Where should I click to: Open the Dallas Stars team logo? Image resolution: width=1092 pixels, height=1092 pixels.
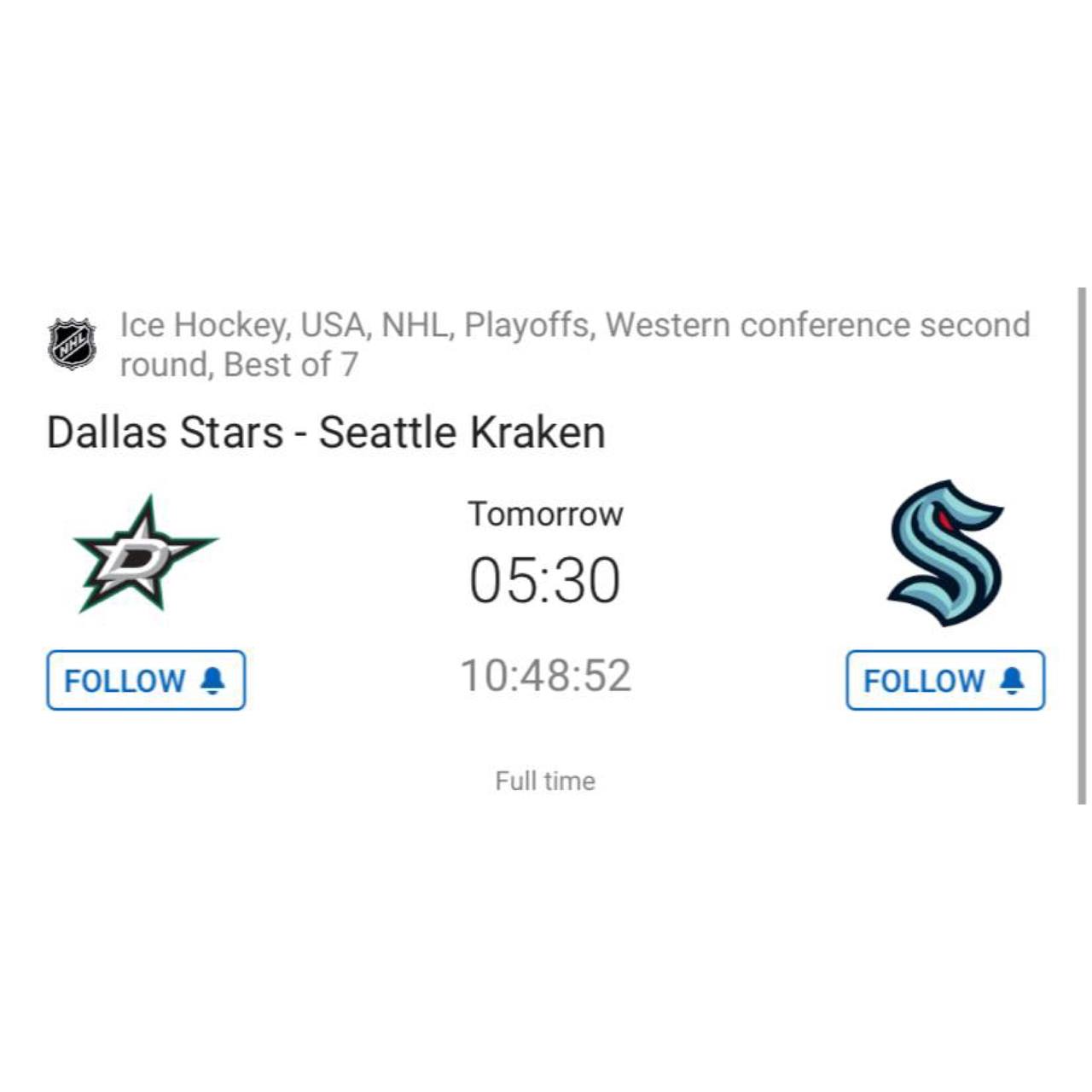pyautogui.click(x=146, y=554)
